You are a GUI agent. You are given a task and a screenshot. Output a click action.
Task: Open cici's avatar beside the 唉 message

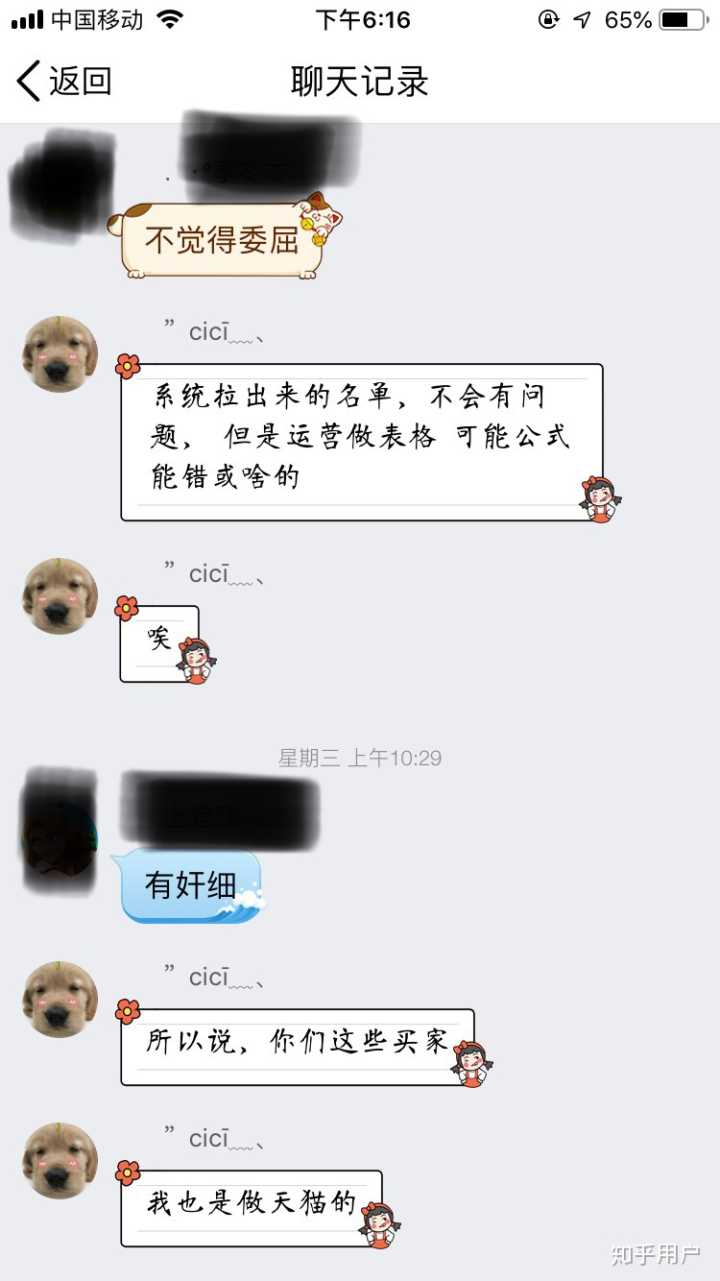[x=60, y=596]
